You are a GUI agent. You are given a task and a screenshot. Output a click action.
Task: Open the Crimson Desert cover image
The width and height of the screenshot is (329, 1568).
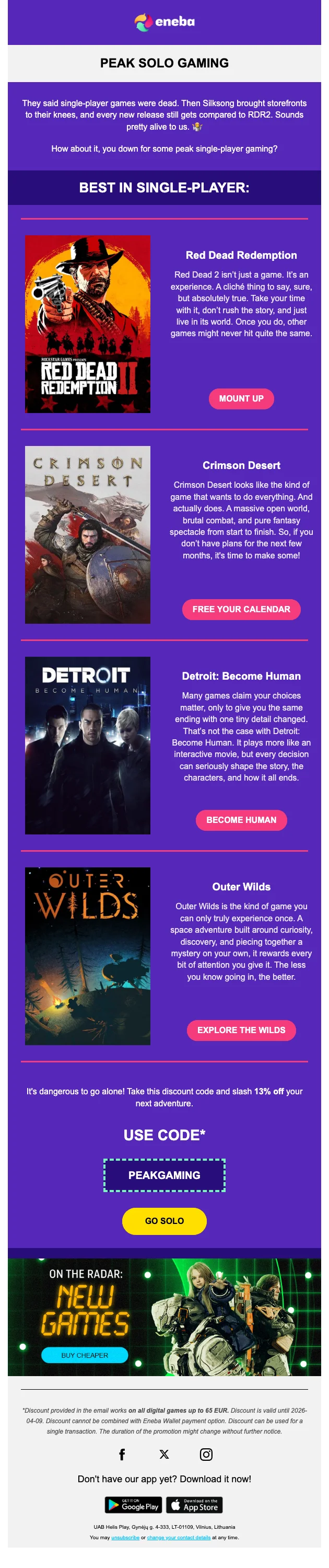pyautogui.click(x=88, y=534)
